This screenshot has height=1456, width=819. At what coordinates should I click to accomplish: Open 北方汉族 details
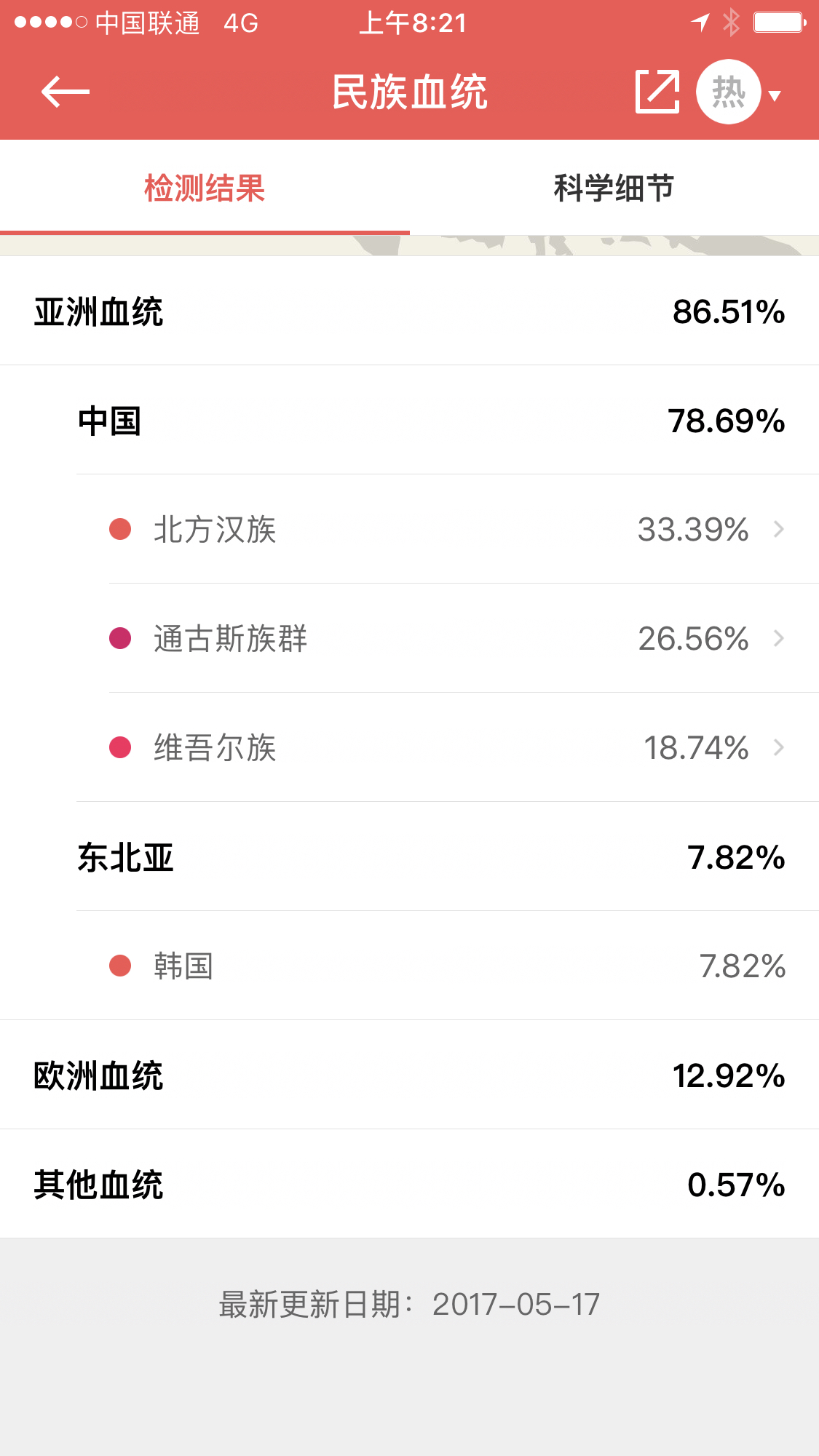(x=447, y=529)
